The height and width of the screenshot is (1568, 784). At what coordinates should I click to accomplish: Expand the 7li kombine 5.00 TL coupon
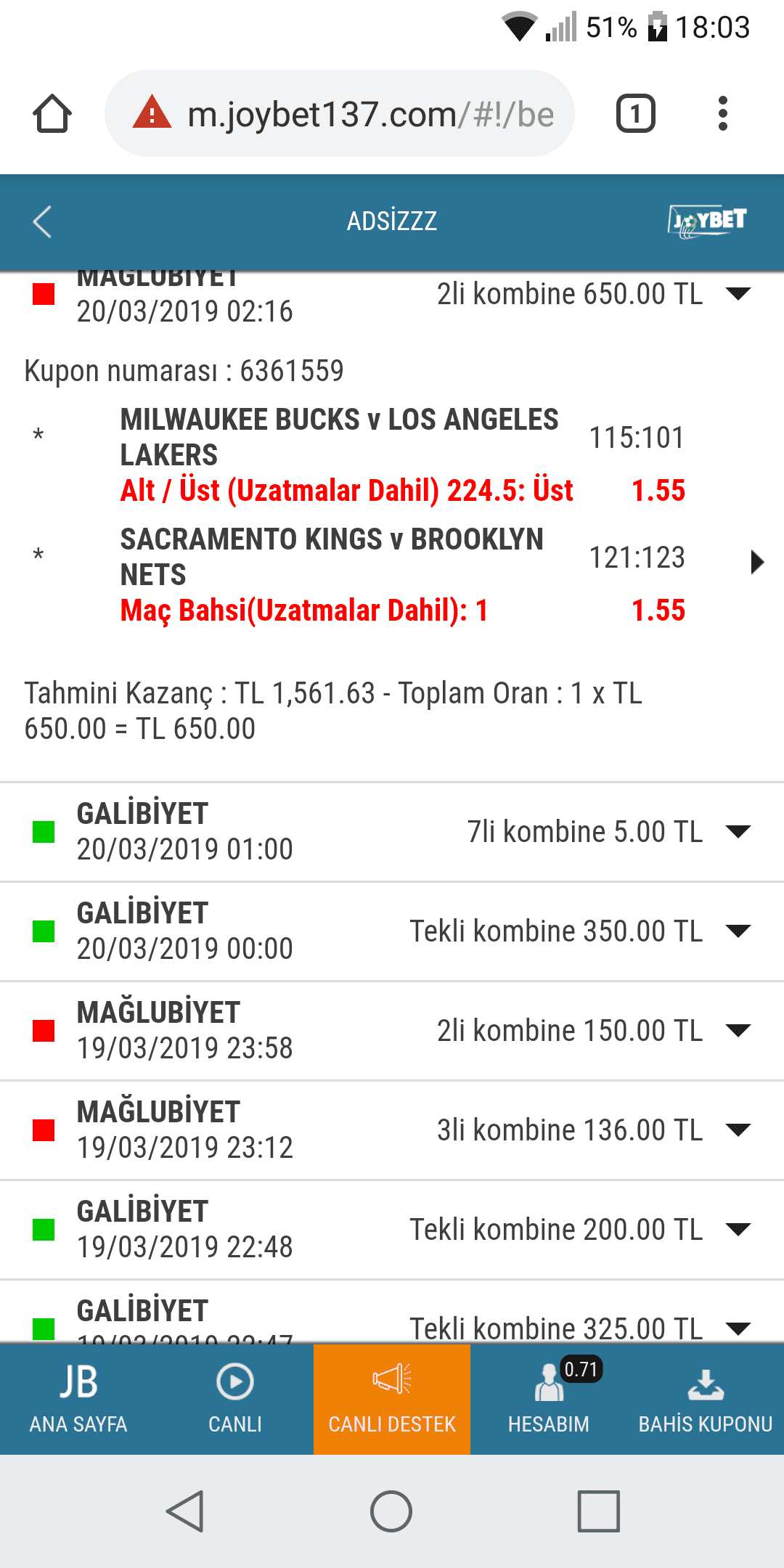pyautogui.click(x=738, y=832)
